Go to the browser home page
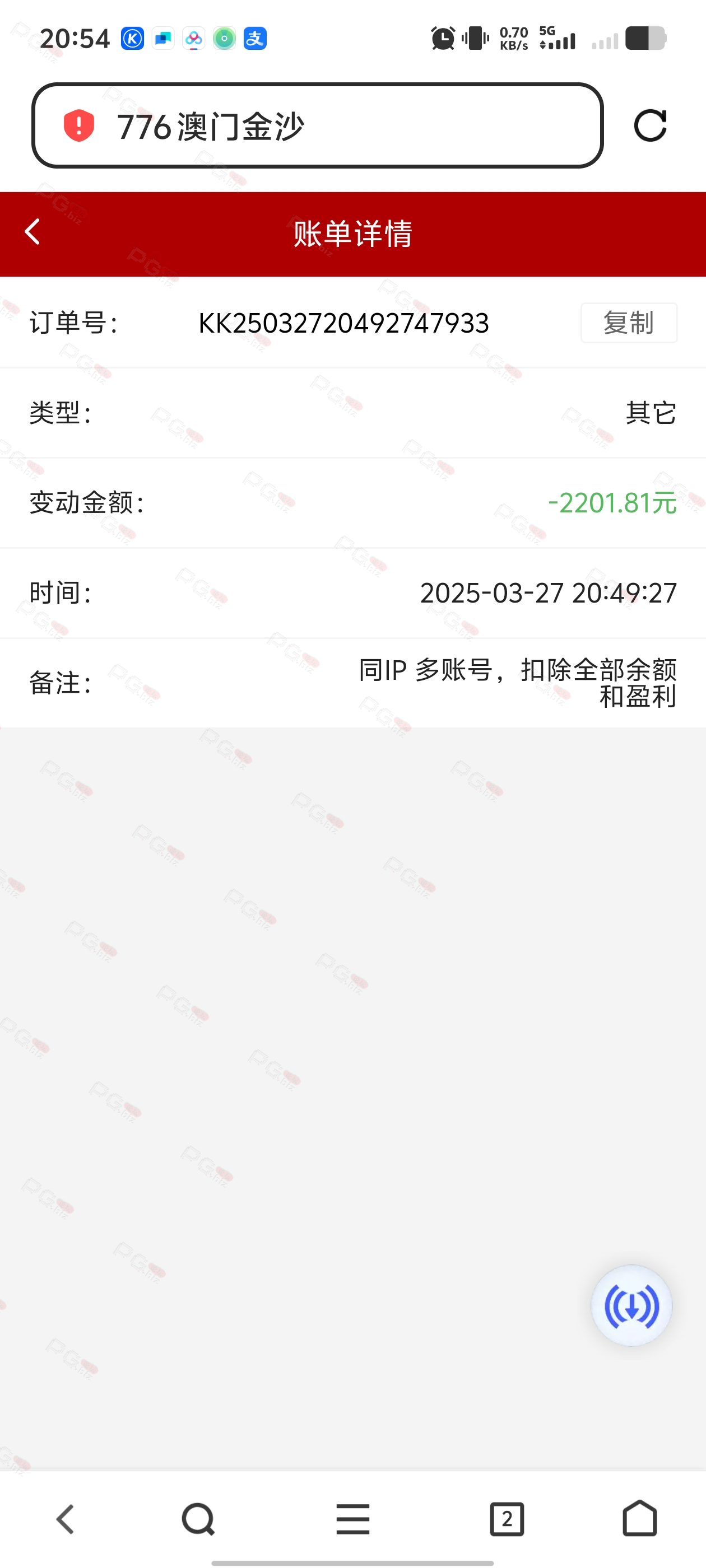Screen dimensions: 706x1568 640,1519
